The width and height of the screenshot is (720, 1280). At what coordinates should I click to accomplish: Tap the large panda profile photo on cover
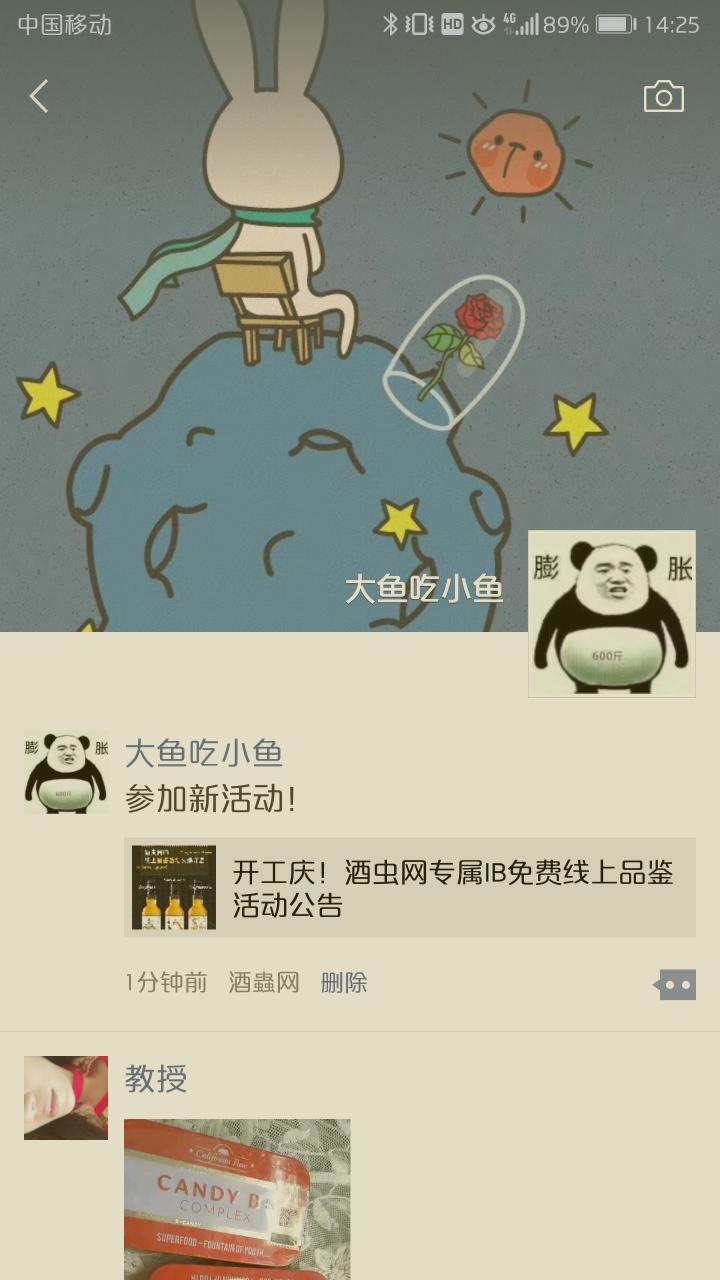[611, 611]
